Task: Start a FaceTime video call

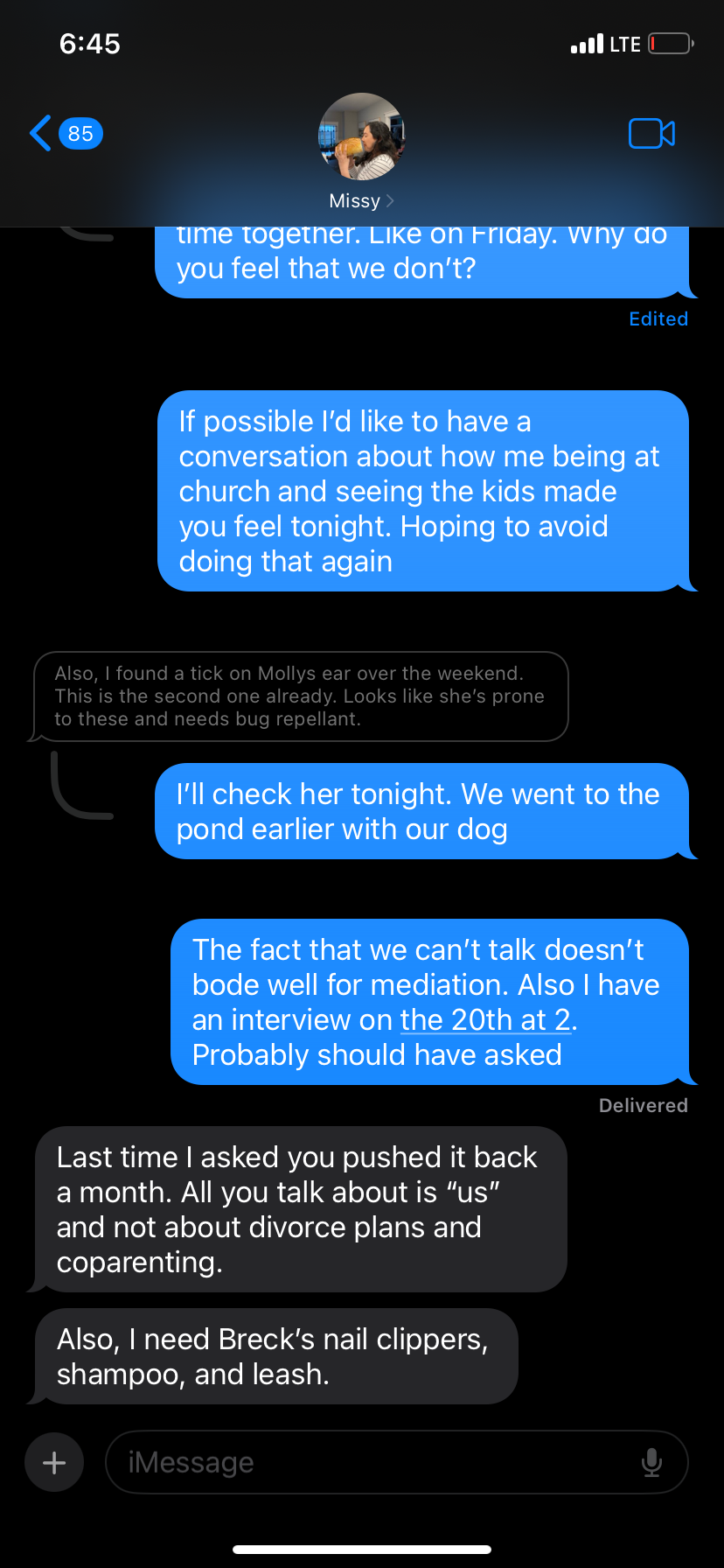Action: (651, 134)
